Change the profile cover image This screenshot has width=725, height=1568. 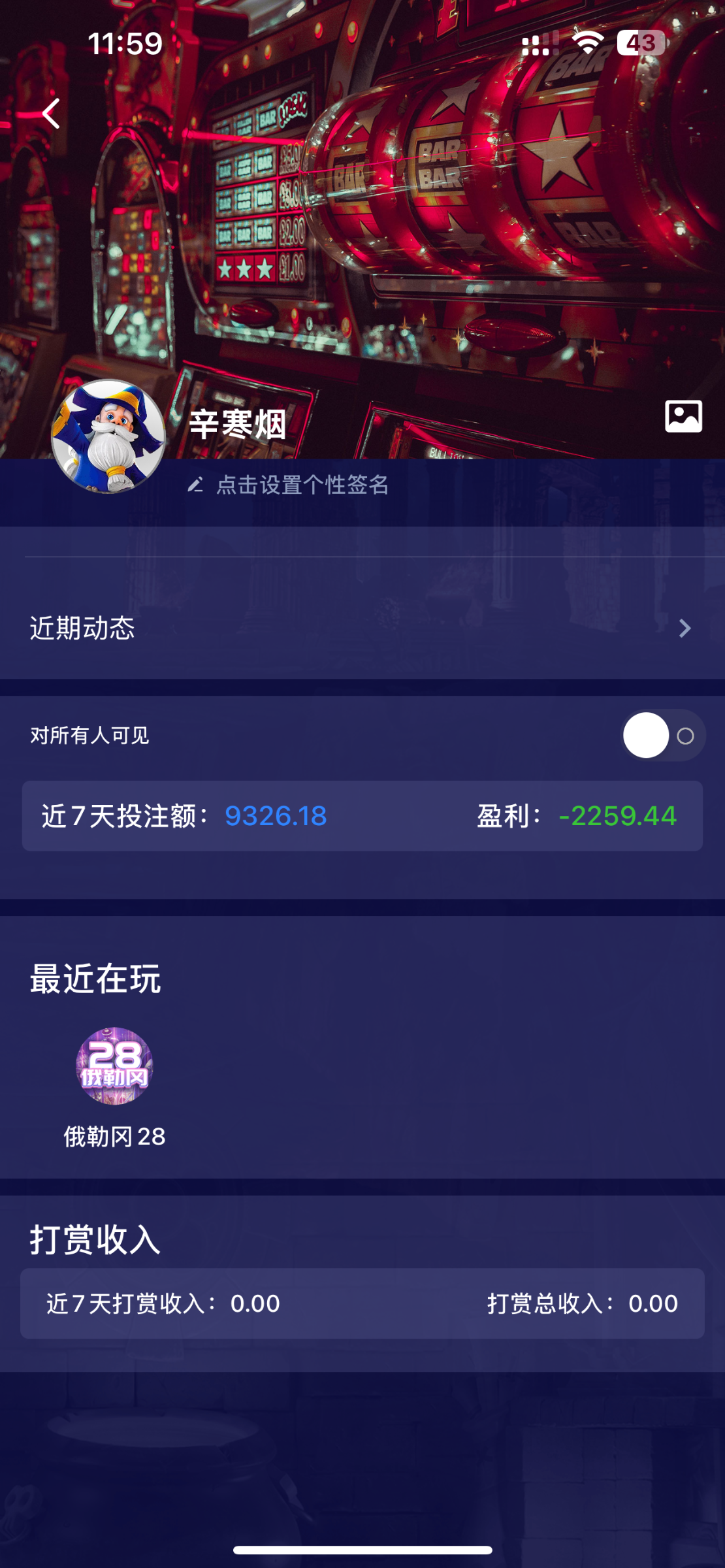click(x=683, y=416)
